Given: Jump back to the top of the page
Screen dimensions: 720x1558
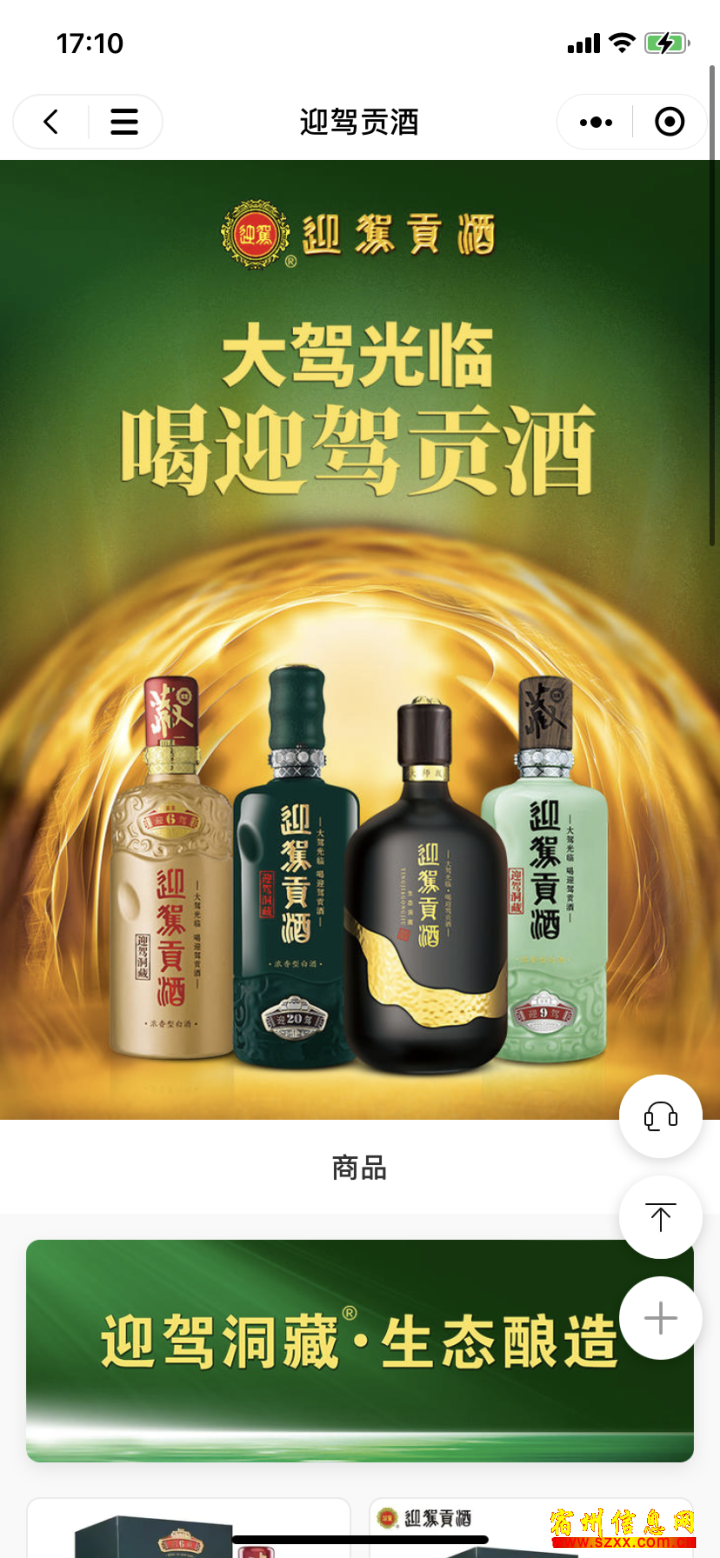Looking at the screenshot, I should (x=660, y=1216).
